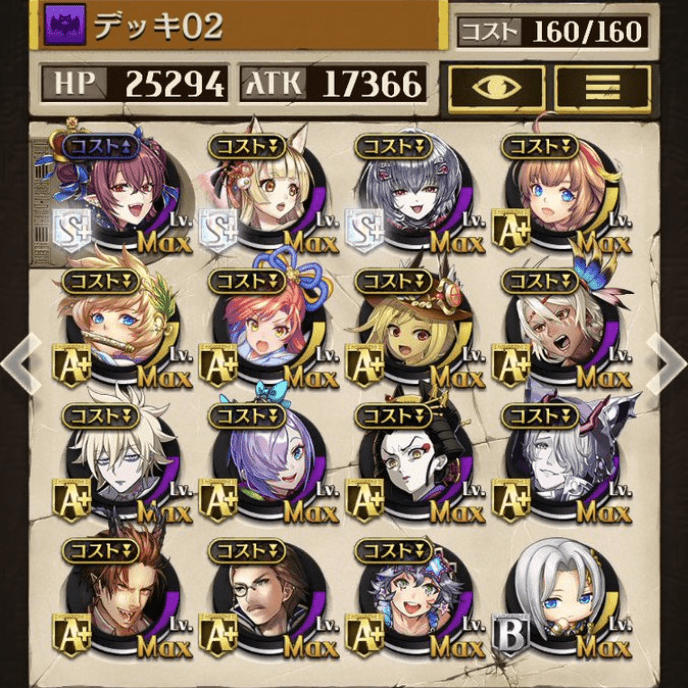Select the blonde fox-eared S+ character
This screenshot has height=688, width=688.
(x=265, y=194)
